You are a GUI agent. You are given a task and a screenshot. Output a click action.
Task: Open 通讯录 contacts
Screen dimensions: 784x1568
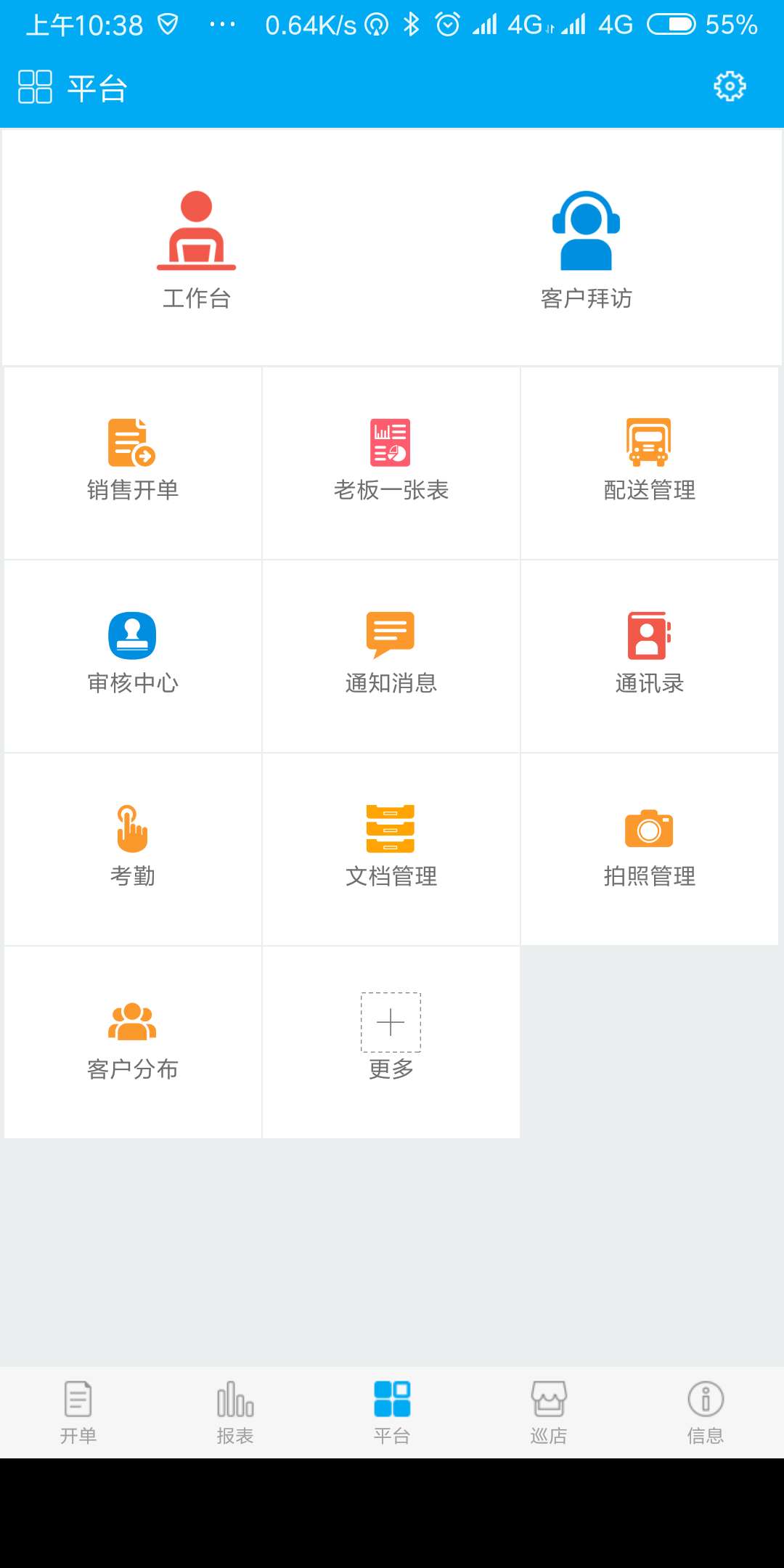point(649,655)
